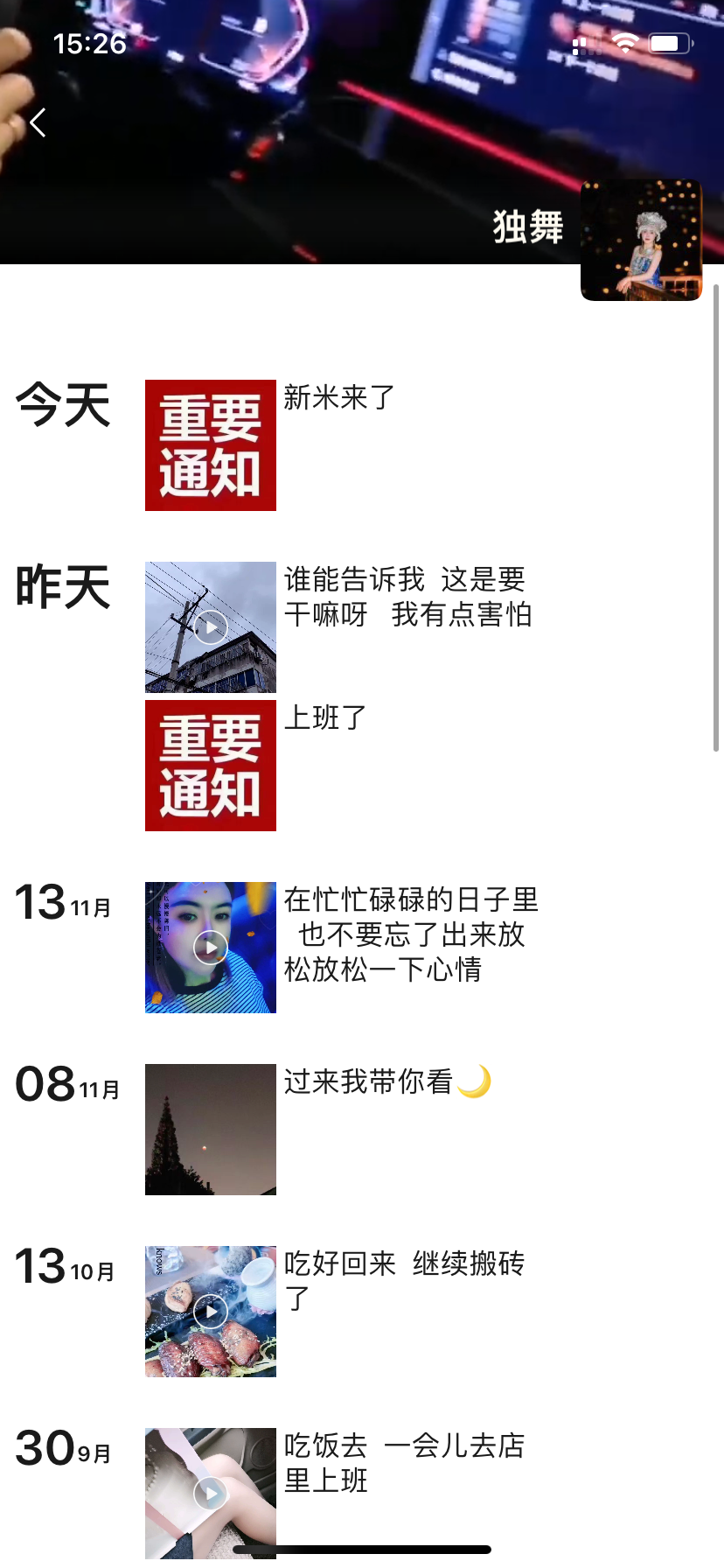Open 独舞's profile avatar

641,240
